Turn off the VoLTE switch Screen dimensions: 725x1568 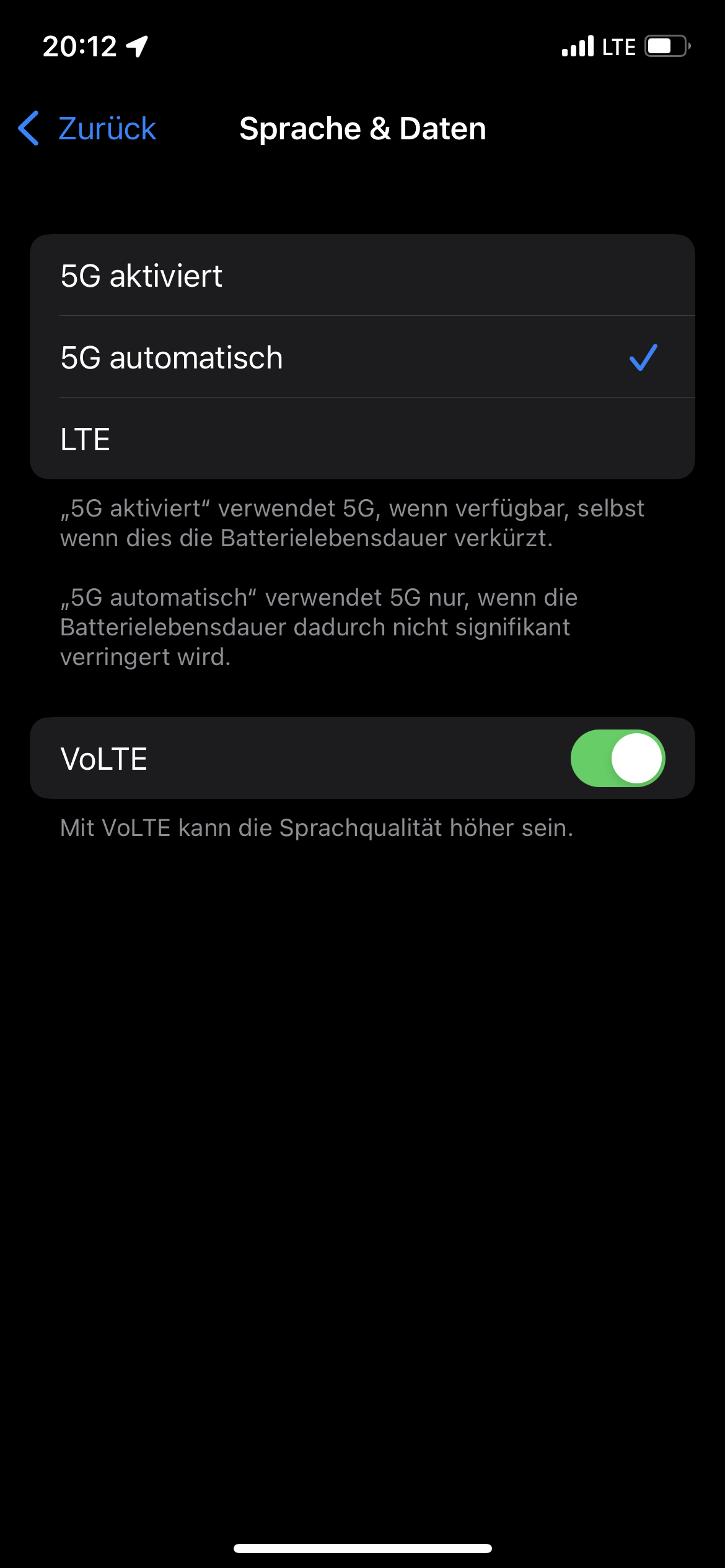pyautogui.click(x=617, y=759)
